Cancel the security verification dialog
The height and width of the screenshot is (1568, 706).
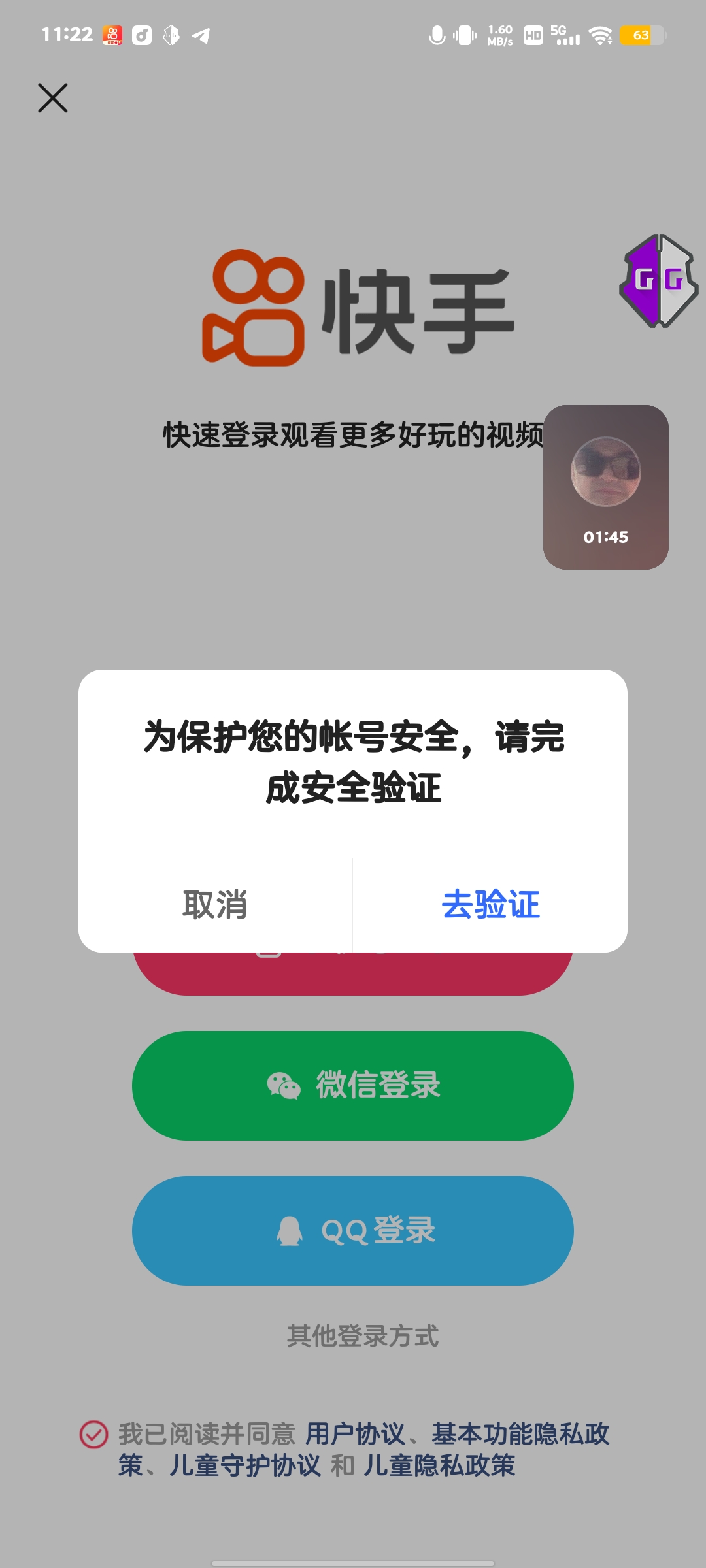pos(215,905)
